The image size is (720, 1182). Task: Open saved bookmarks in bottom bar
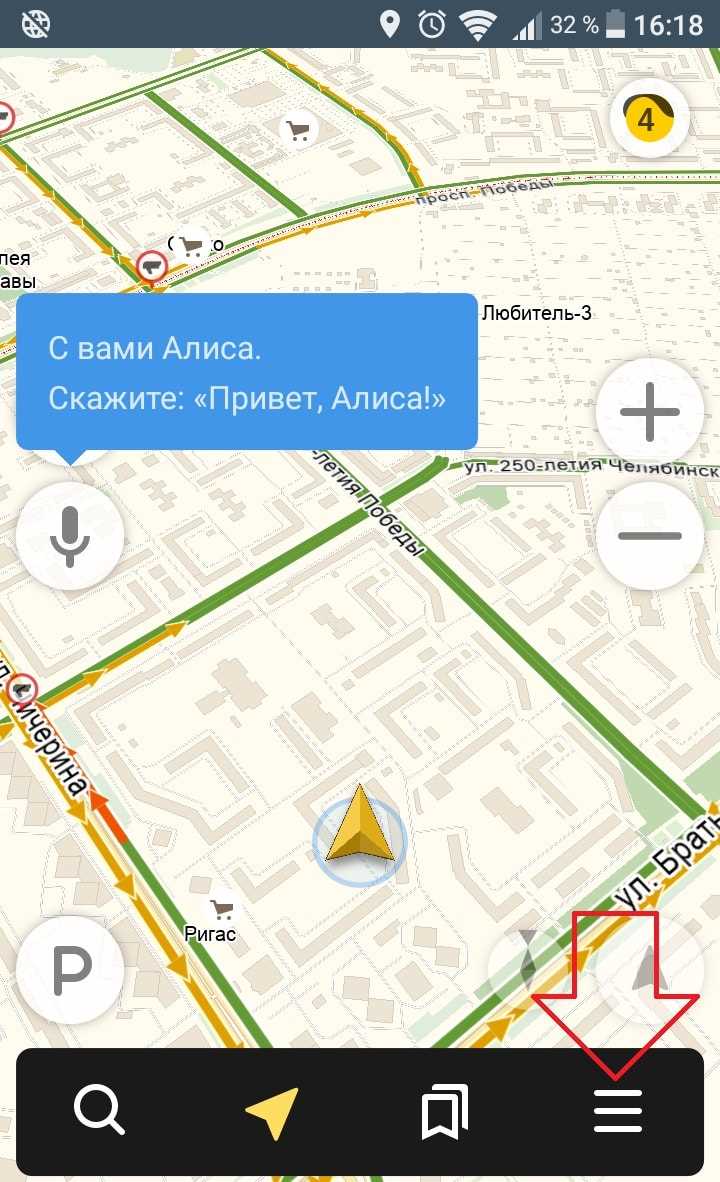click(444, 1112)
